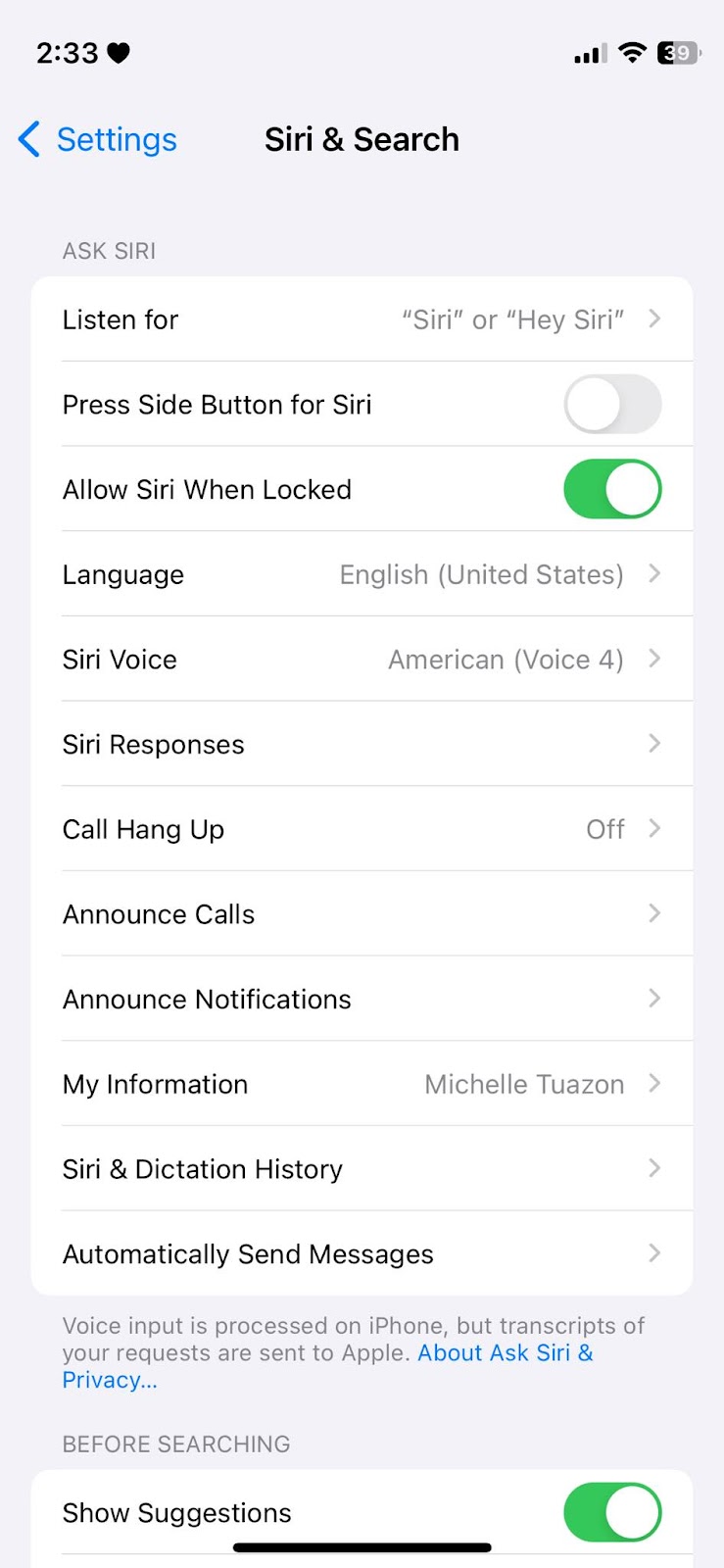Open About Ask Siri & Privacy link
The width and height of the screenshot is (724, 1568).
pos(504,1352)
